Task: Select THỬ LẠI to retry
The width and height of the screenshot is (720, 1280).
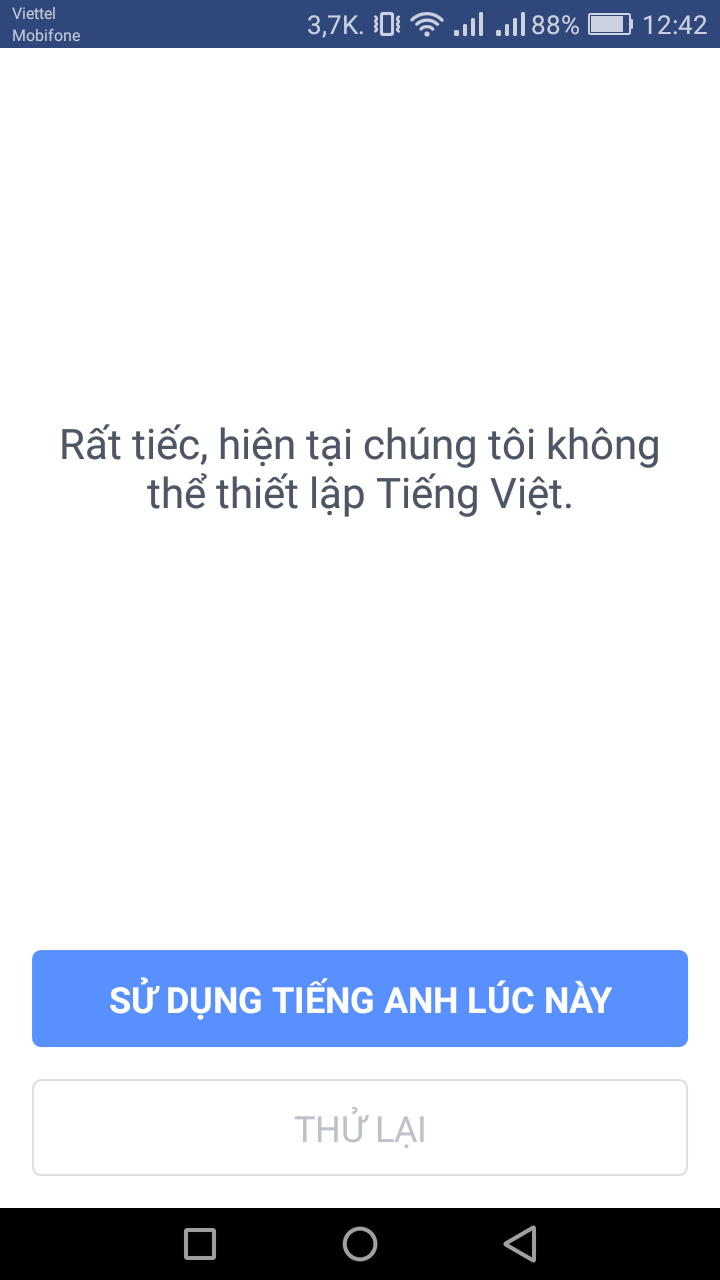Action: tap(360, 1128)
